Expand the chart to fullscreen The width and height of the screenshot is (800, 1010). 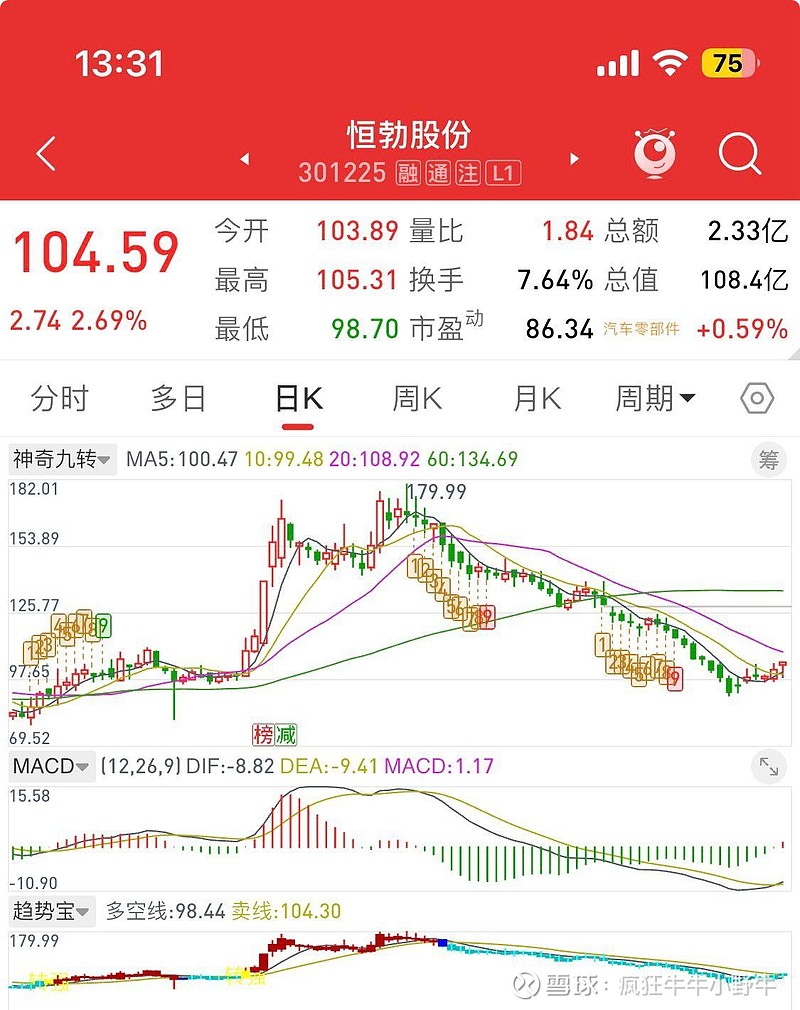(x=768, y=767)
